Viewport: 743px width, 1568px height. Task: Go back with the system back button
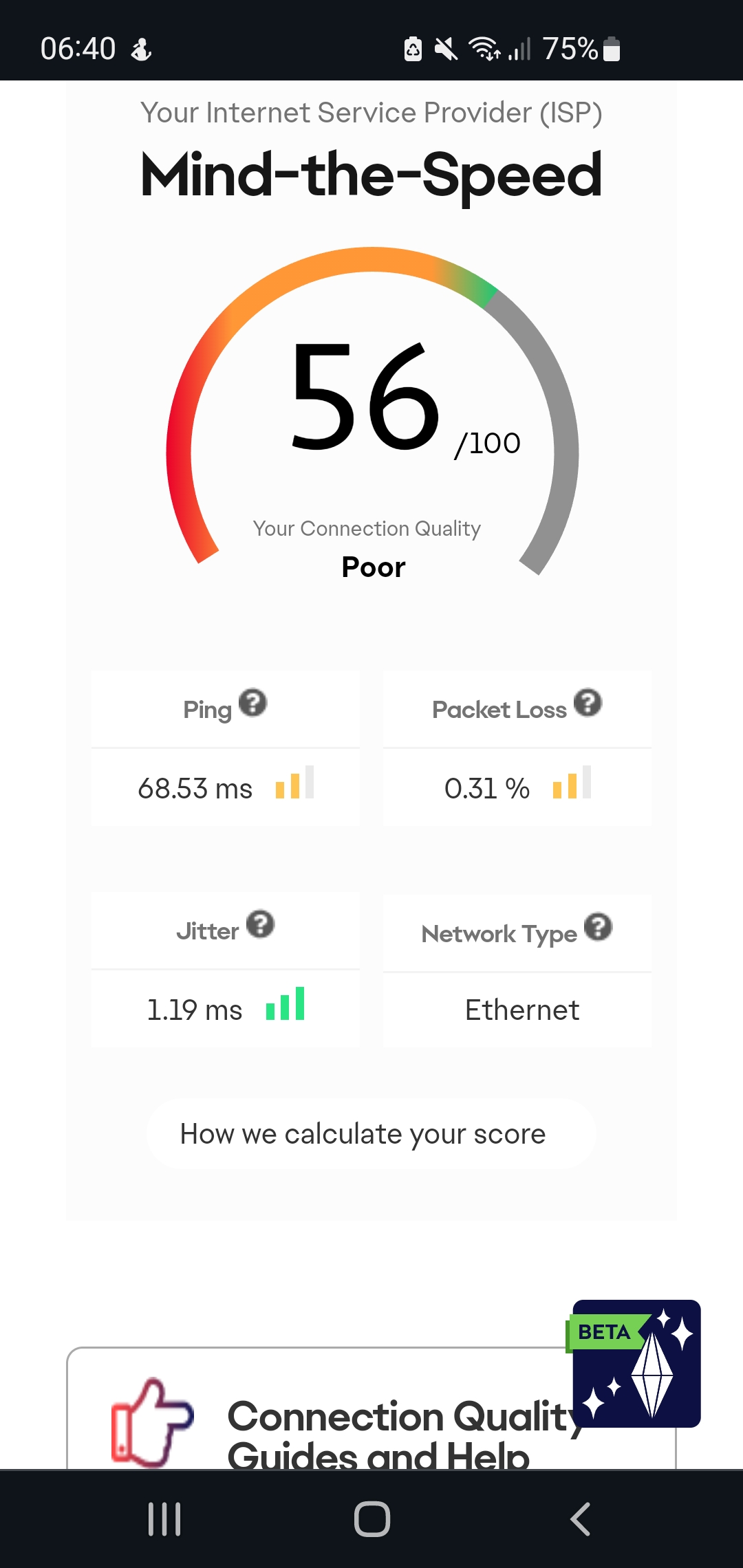tap(580, 1518)
